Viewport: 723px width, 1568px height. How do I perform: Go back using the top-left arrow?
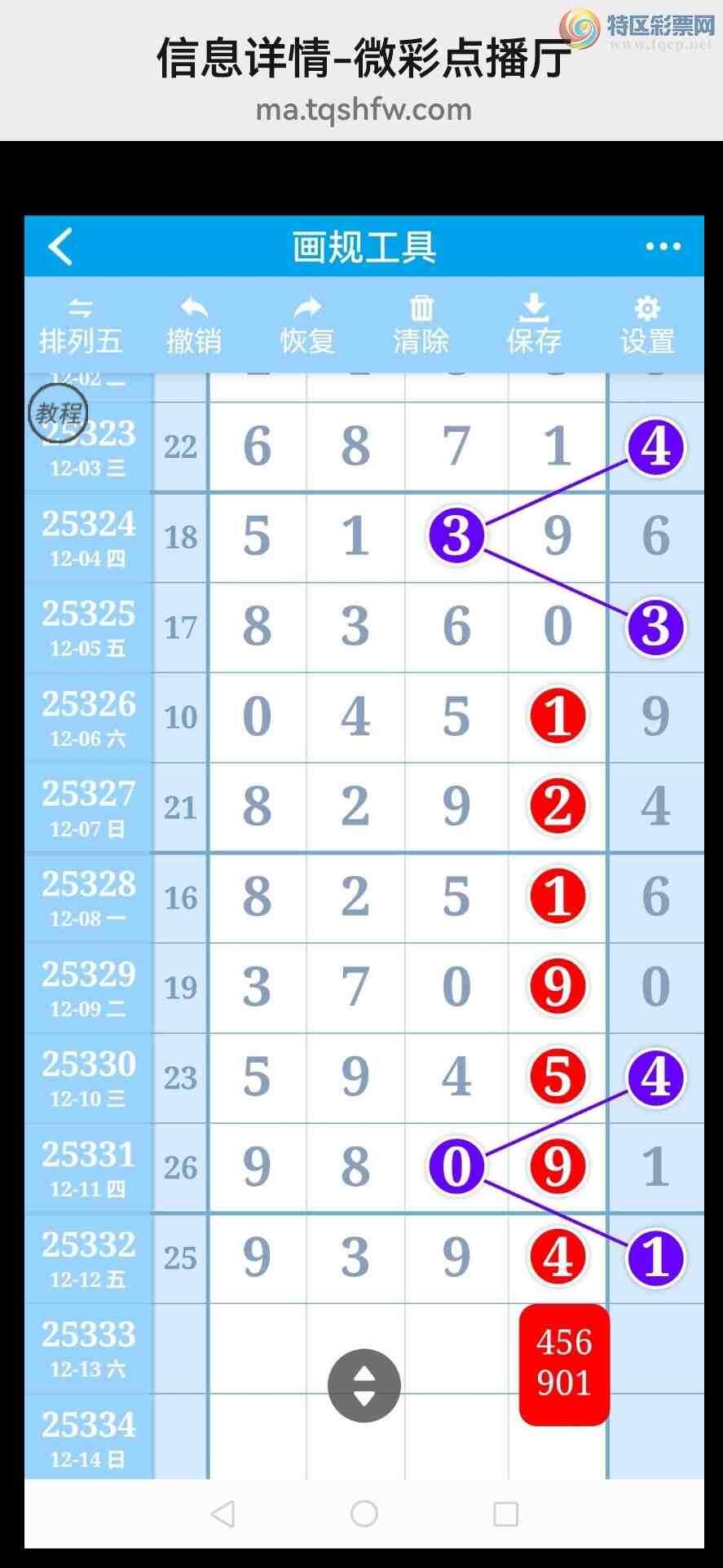pos(61,246)
